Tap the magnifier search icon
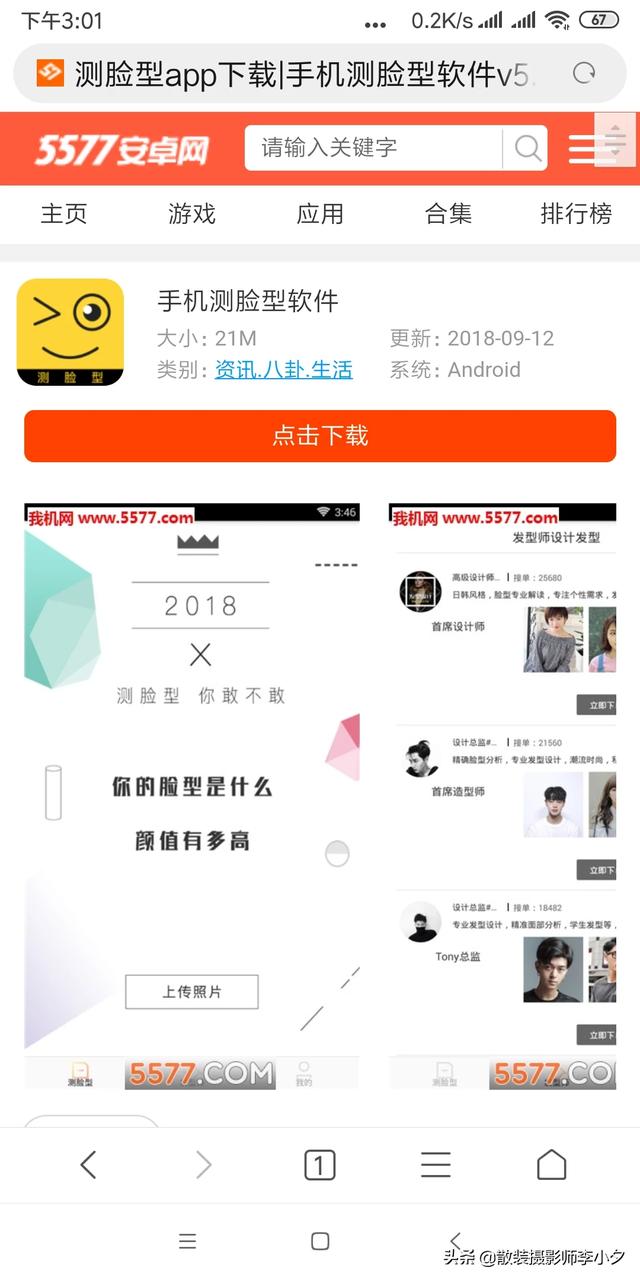640x1280 pixels. tap(527, 149)
